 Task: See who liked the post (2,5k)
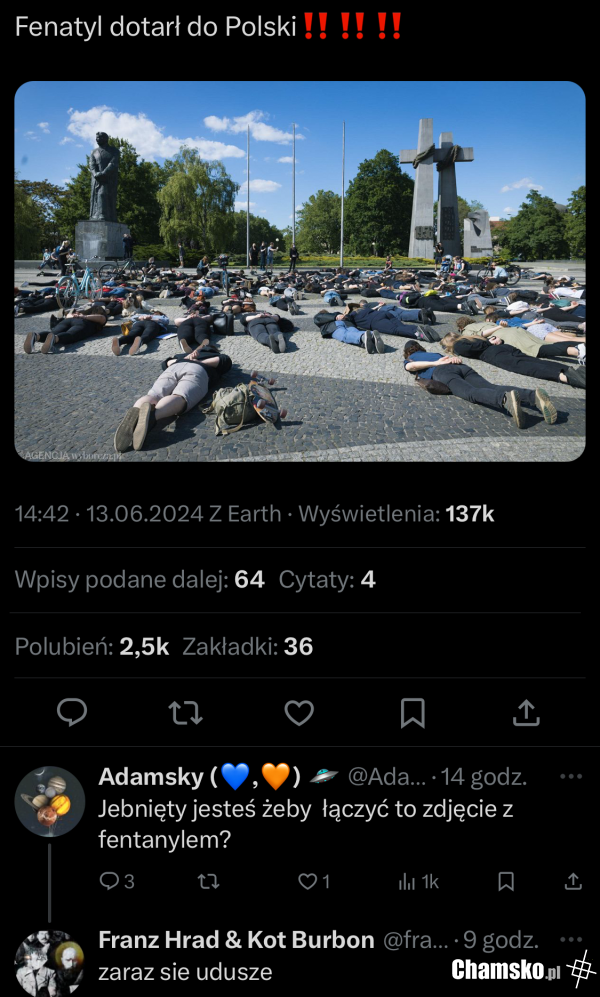[91, 646]
